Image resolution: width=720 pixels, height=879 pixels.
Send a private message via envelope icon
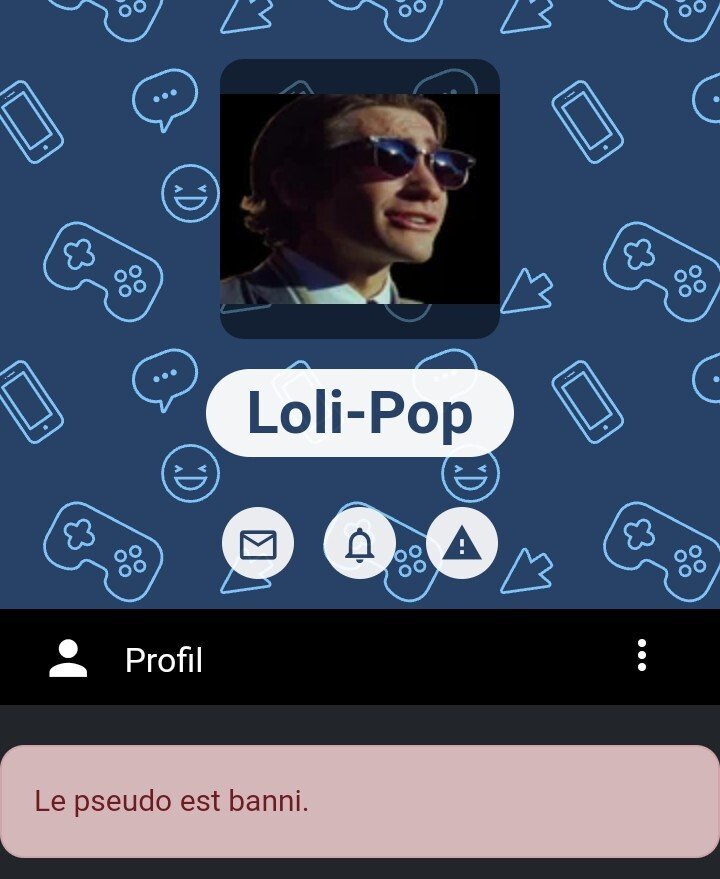coord(258,544)
